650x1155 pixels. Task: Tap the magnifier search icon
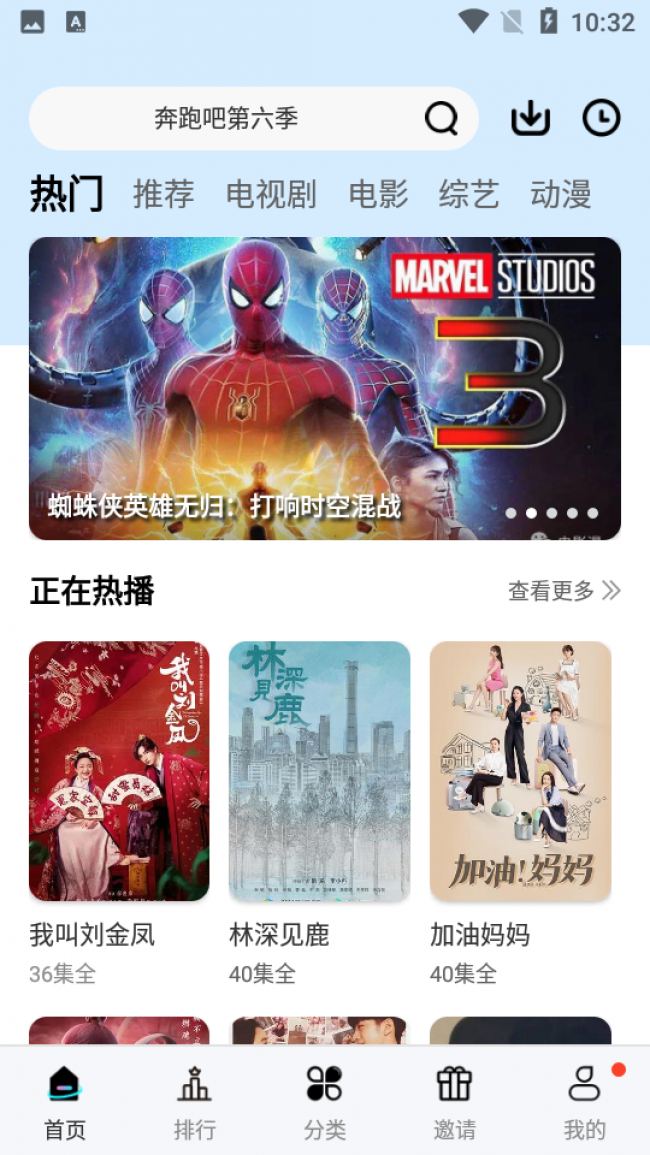click(x=441, y=119)
